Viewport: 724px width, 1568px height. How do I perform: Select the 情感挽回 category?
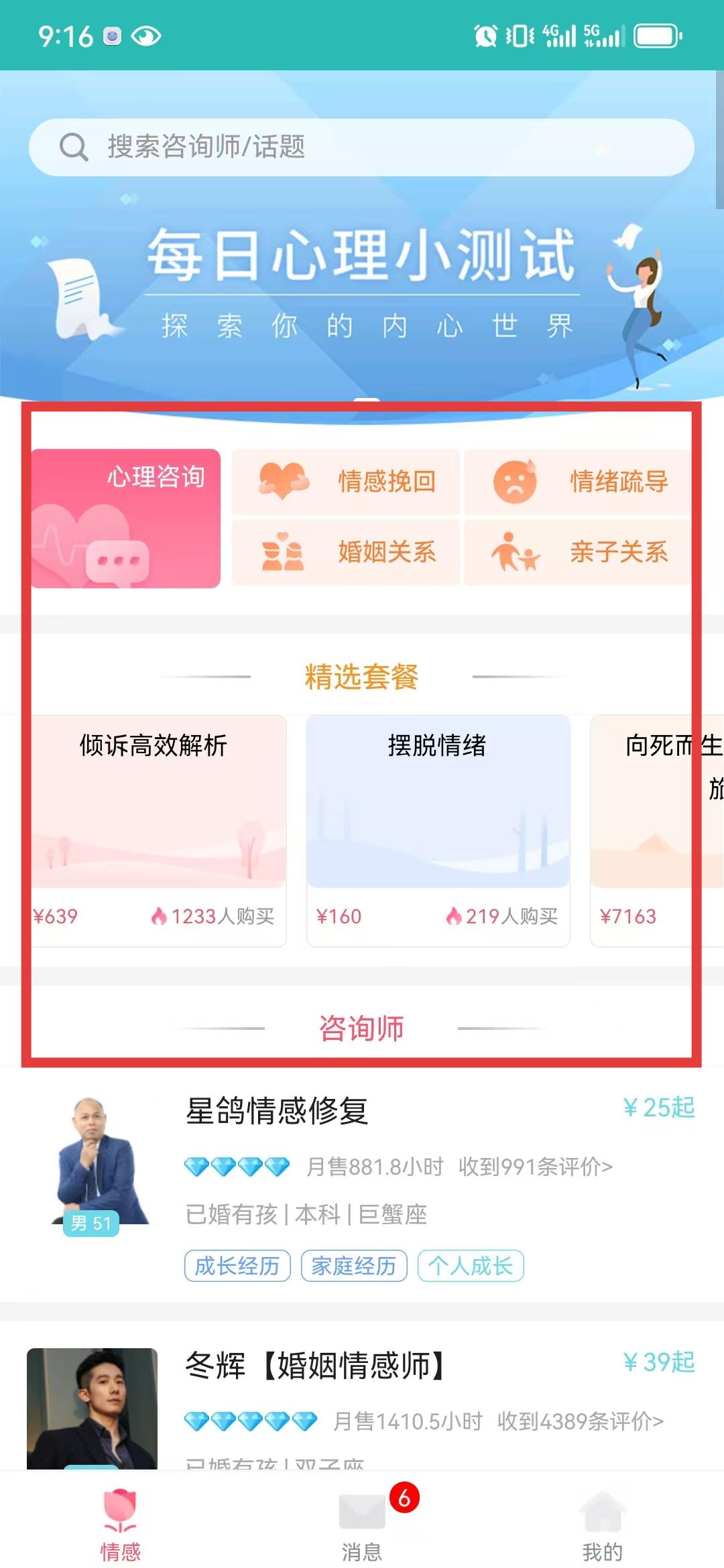[347, 482]
